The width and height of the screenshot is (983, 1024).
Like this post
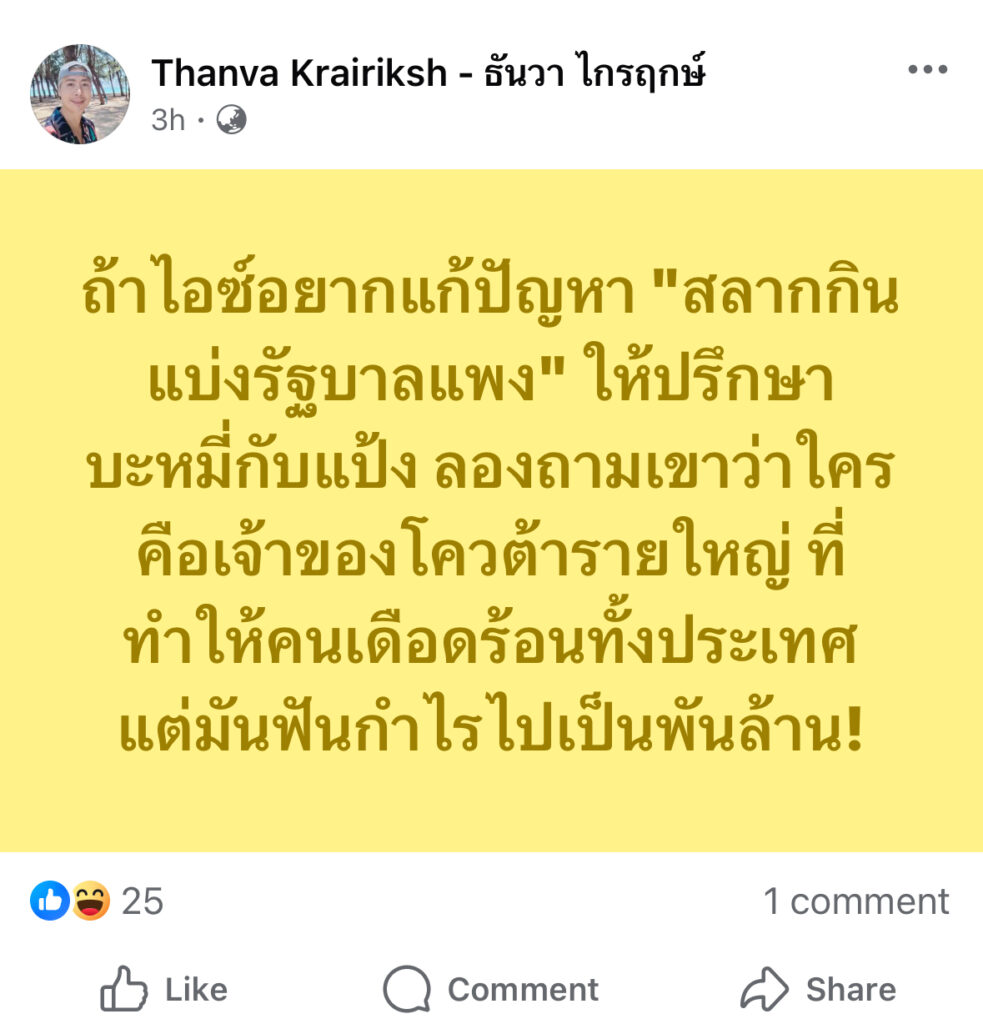point(165,989)
